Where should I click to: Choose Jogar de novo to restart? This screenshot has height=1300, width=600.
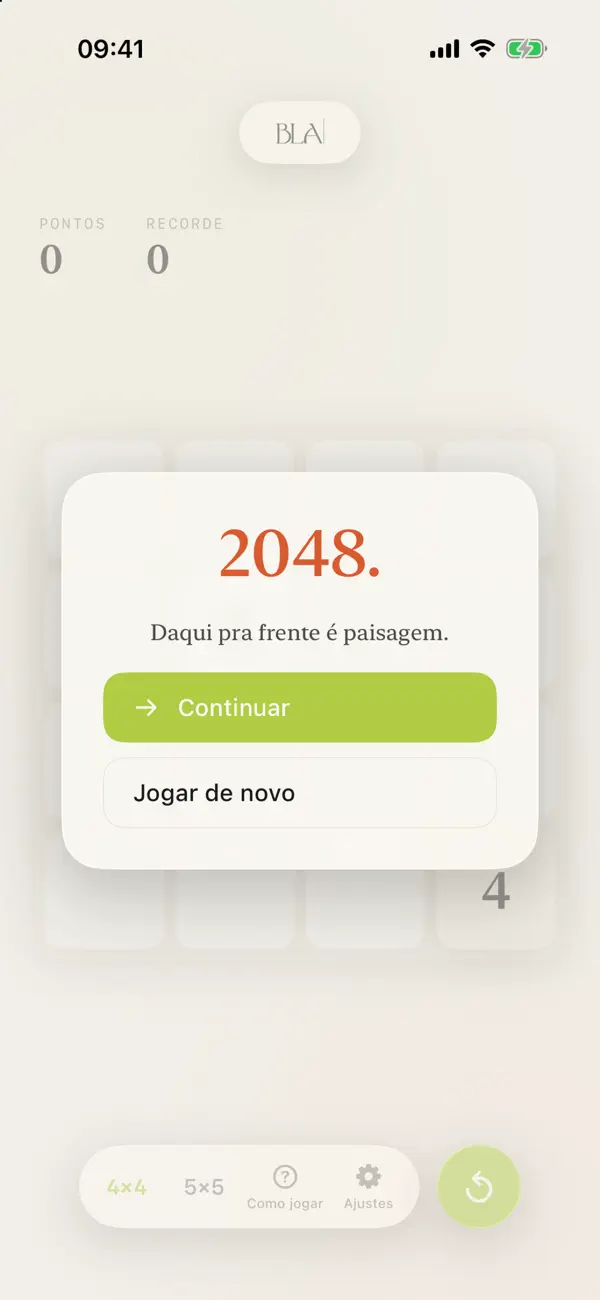tap(300, 793)
